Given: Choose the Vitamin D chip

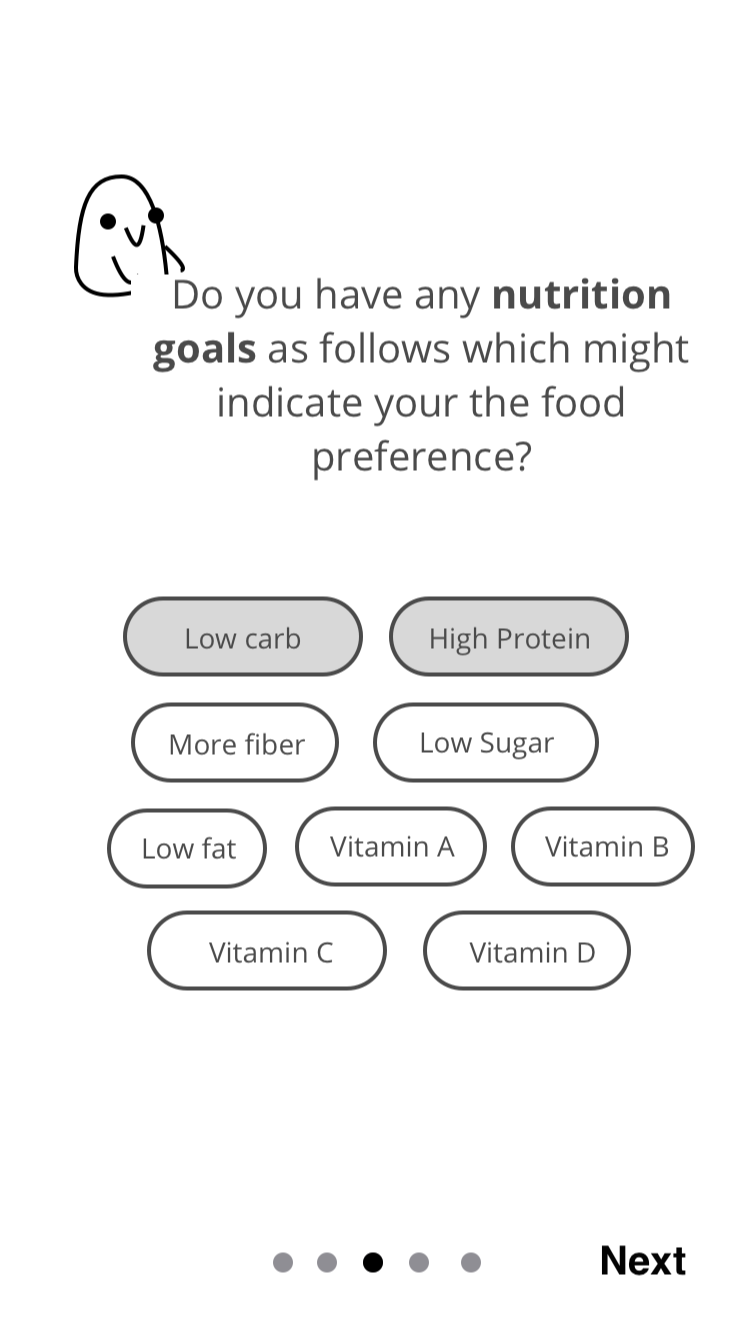Looking at the screenshot, I should coord(527,951).
